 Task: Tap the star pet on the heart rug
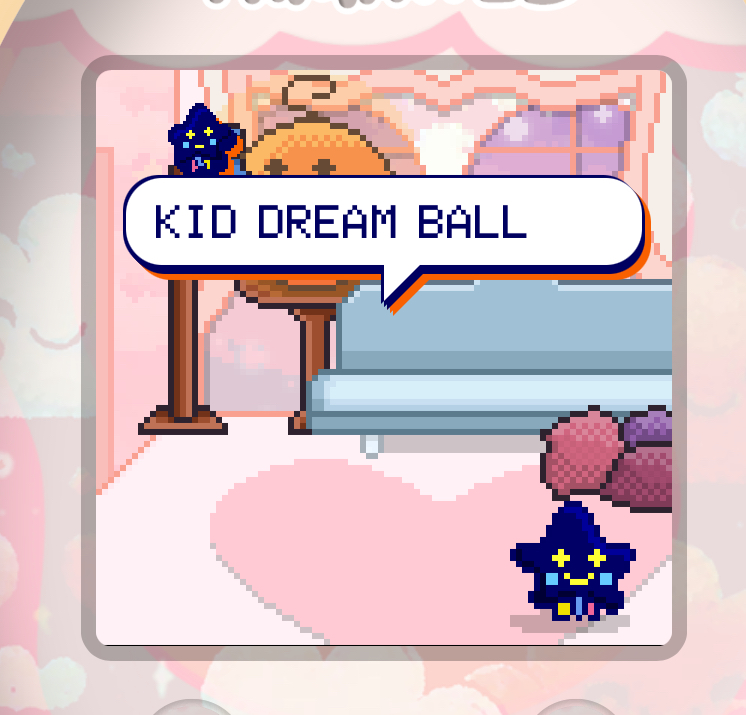coord(573,566)
